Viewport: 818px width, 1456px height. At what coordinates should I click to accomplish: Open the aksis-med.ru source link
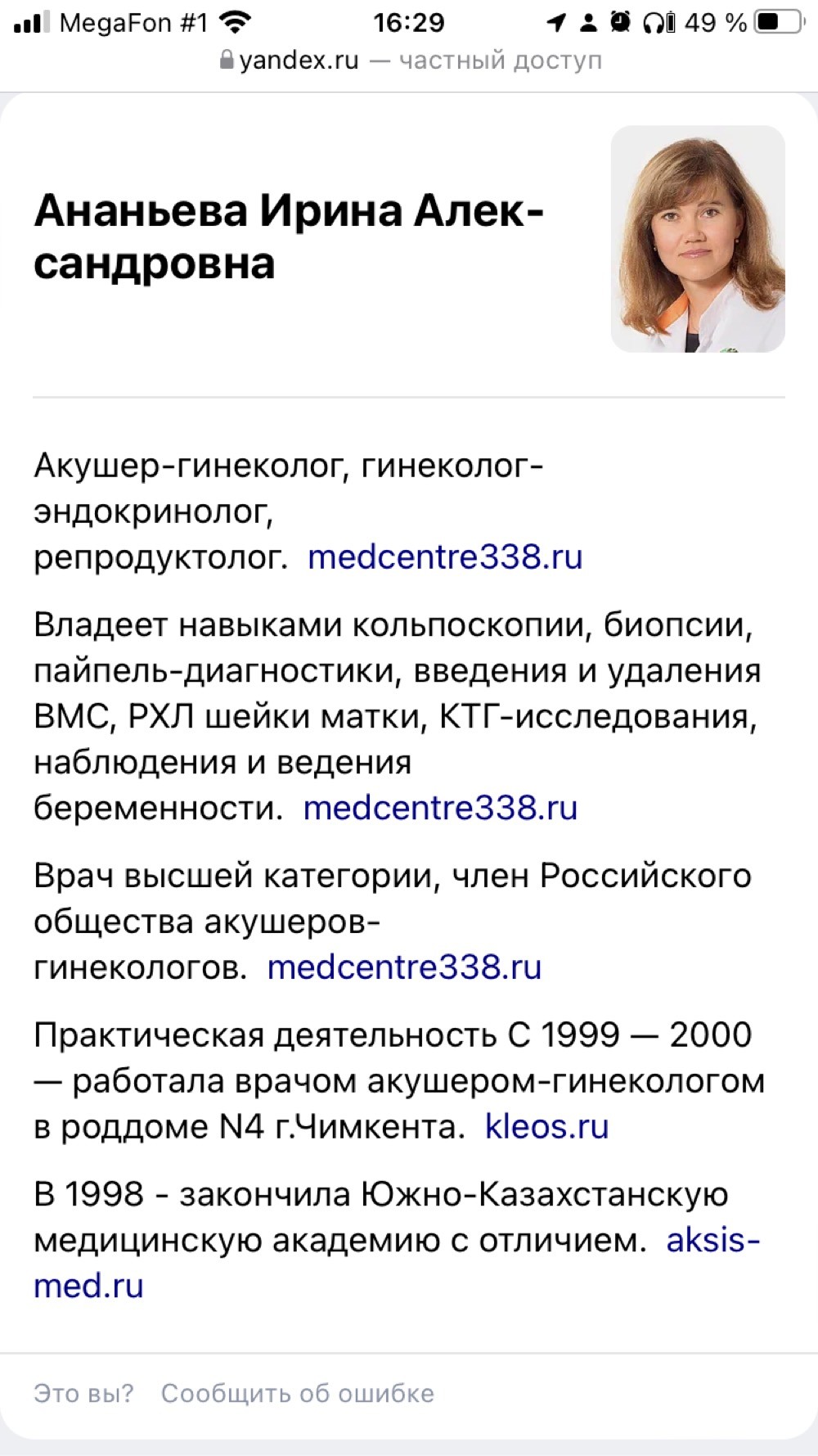[713, 1240]
